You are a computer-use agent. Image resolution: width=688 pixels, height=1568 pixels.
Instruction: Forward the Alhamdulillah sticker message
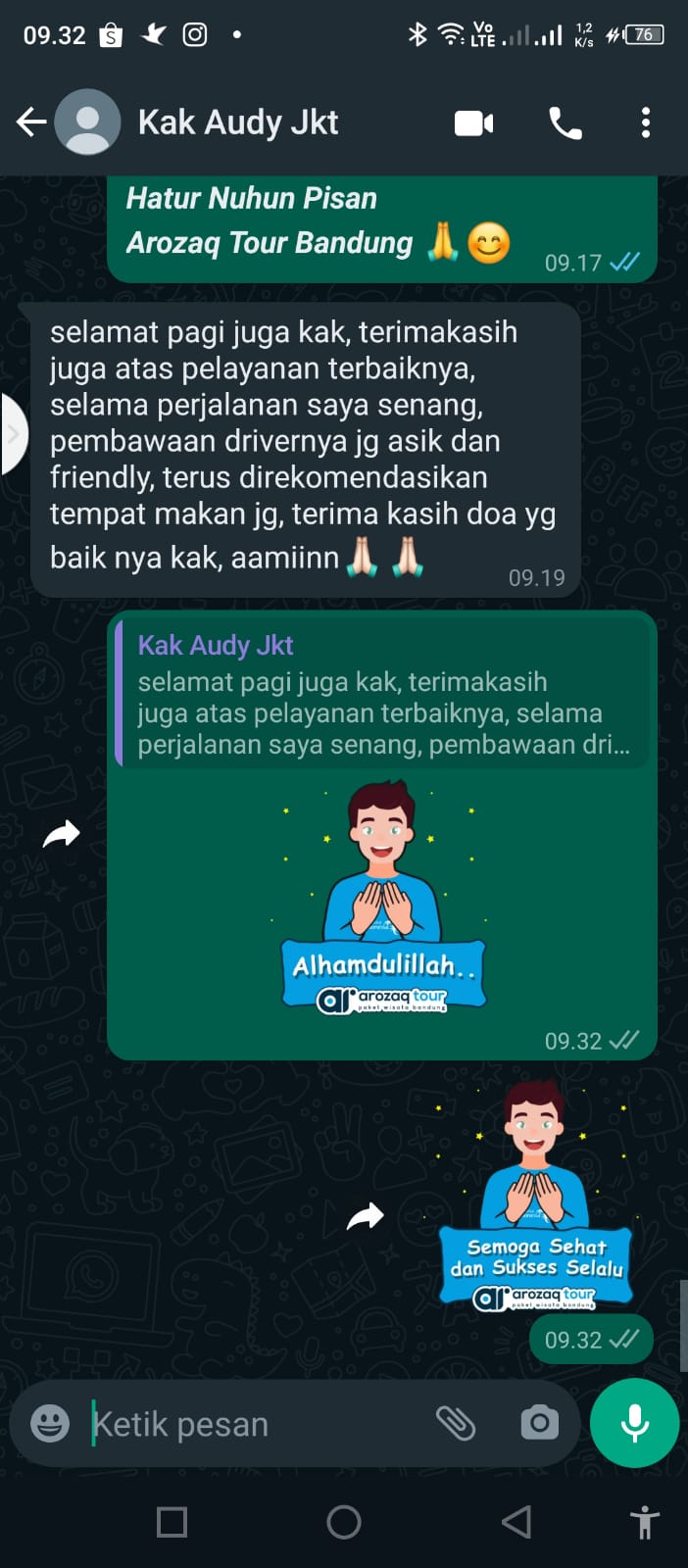coord(61,834)
